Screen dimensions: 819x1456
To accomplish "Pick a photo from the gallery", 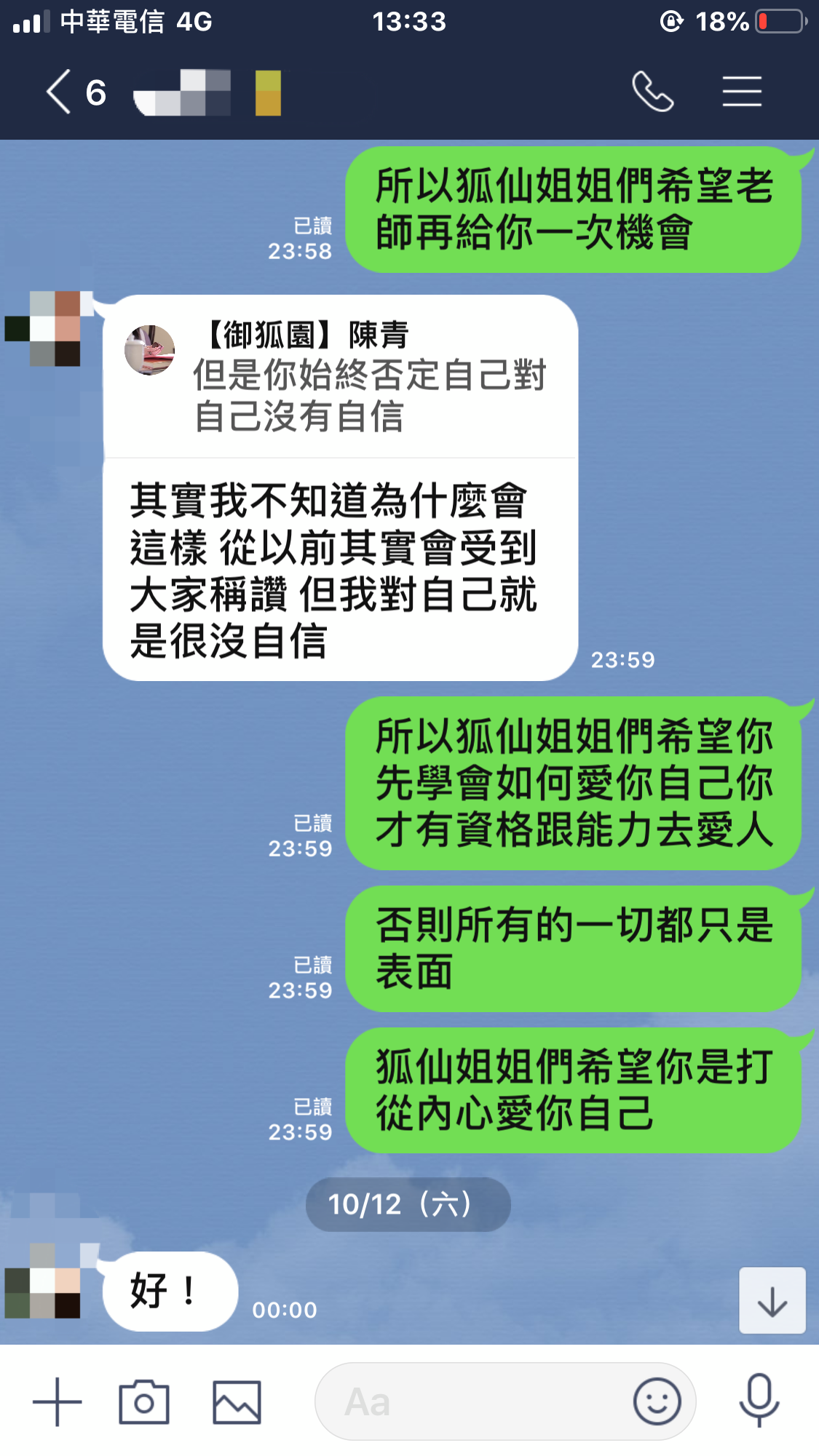I will (237, 1401).
